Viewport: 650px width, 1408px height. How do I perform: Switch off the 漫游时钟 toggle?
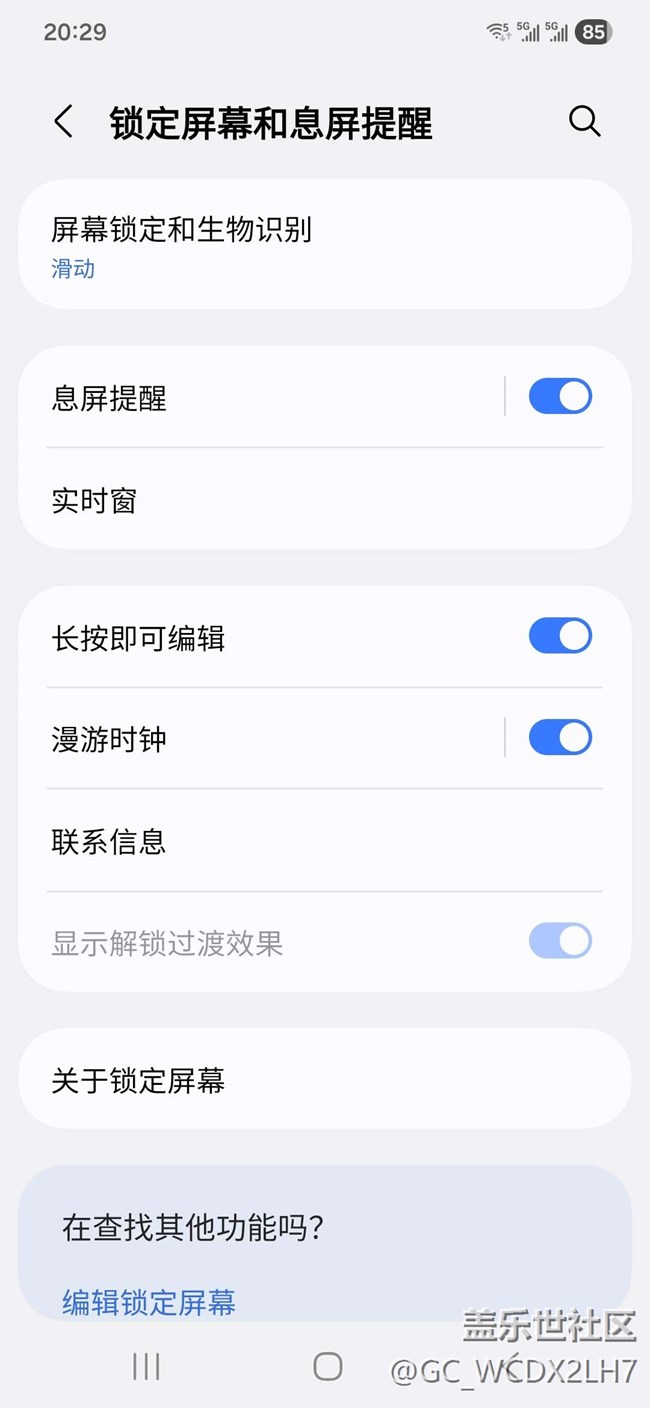[x=560, y=738]
